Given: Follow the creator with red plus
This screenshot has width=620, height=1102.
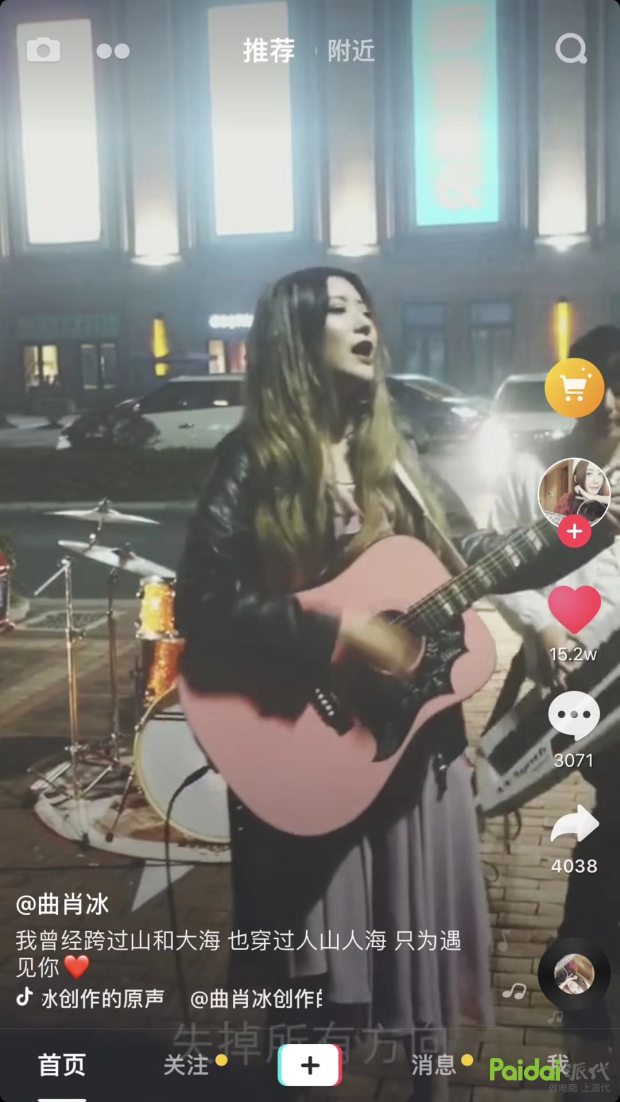Looking at the screenshot, I should [x=574, y=532].
